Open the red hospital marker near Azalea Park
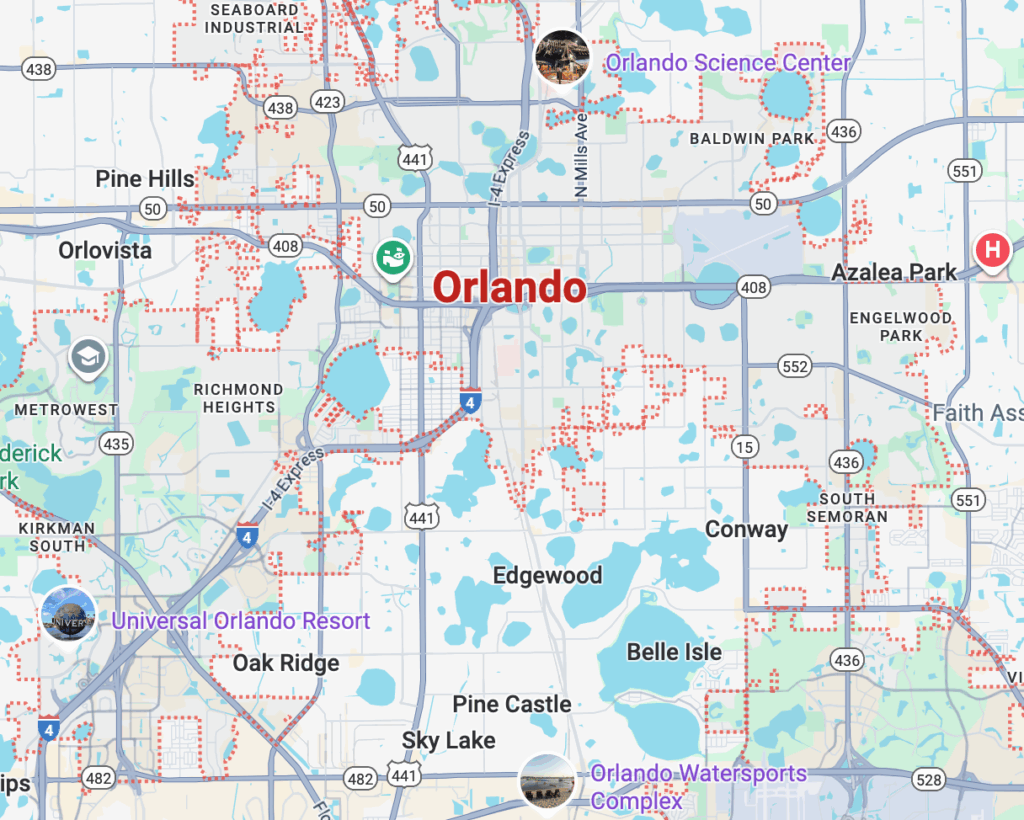 click(x=992, y=250)
